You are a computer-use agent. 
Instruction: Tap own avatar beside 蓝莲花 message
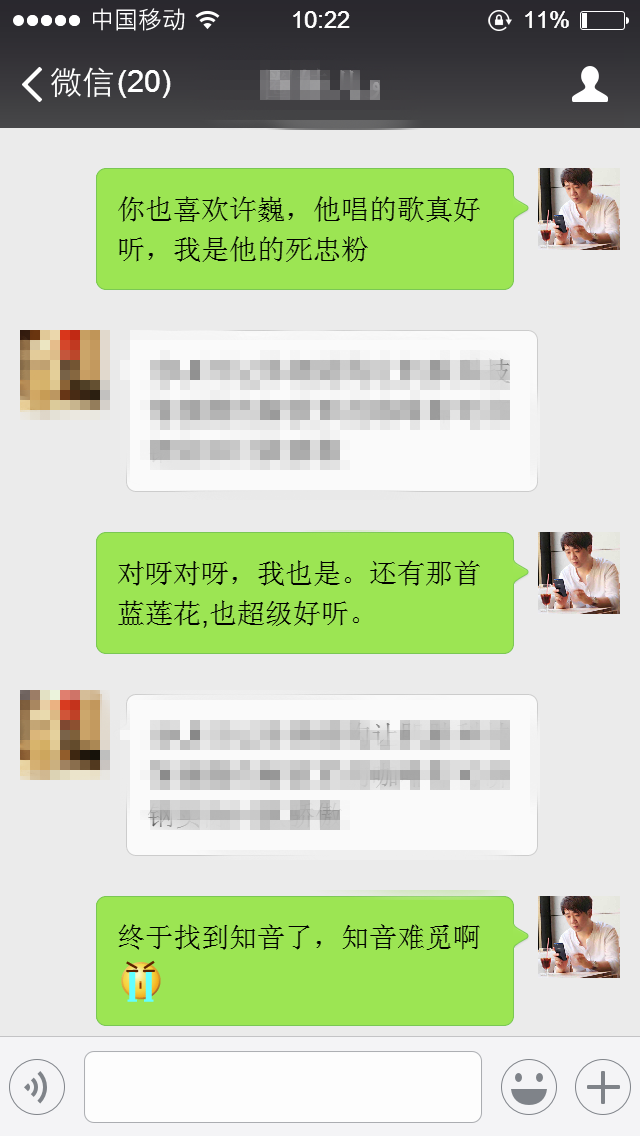[x=579, y=573]
